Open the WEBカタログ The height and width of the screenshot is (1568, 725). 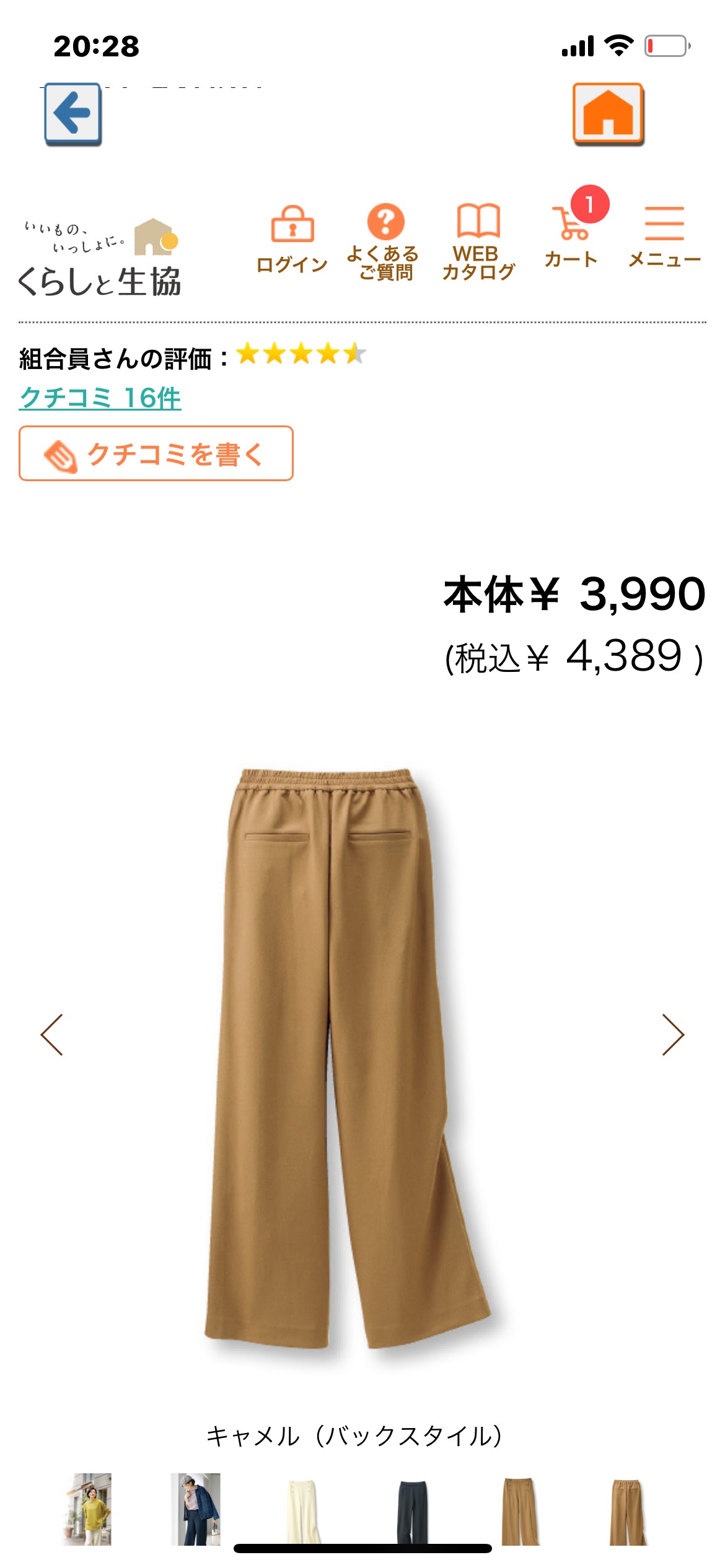[478, 242]
